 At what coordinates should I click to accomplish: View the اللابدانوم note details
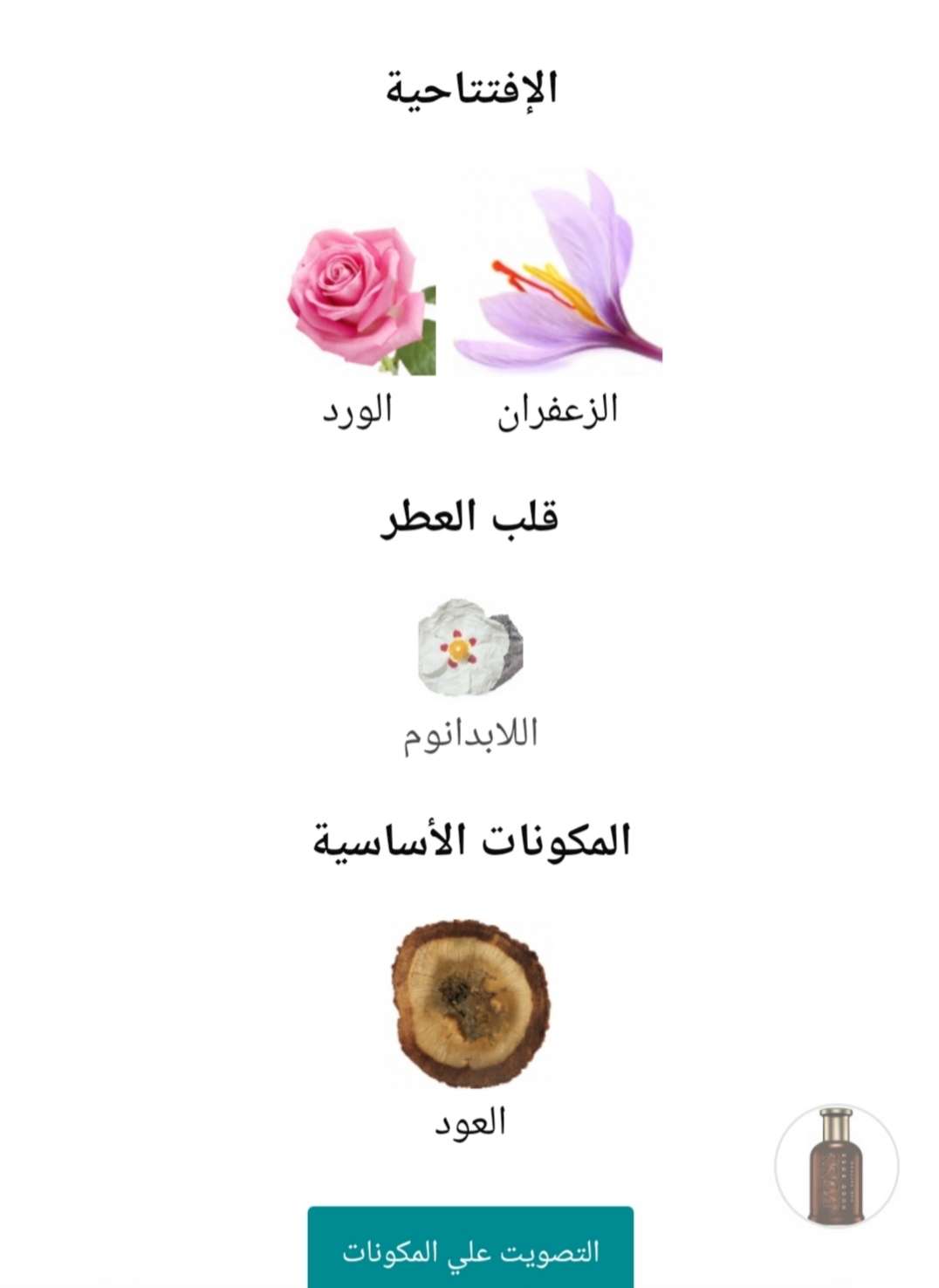tap(469, 648)
